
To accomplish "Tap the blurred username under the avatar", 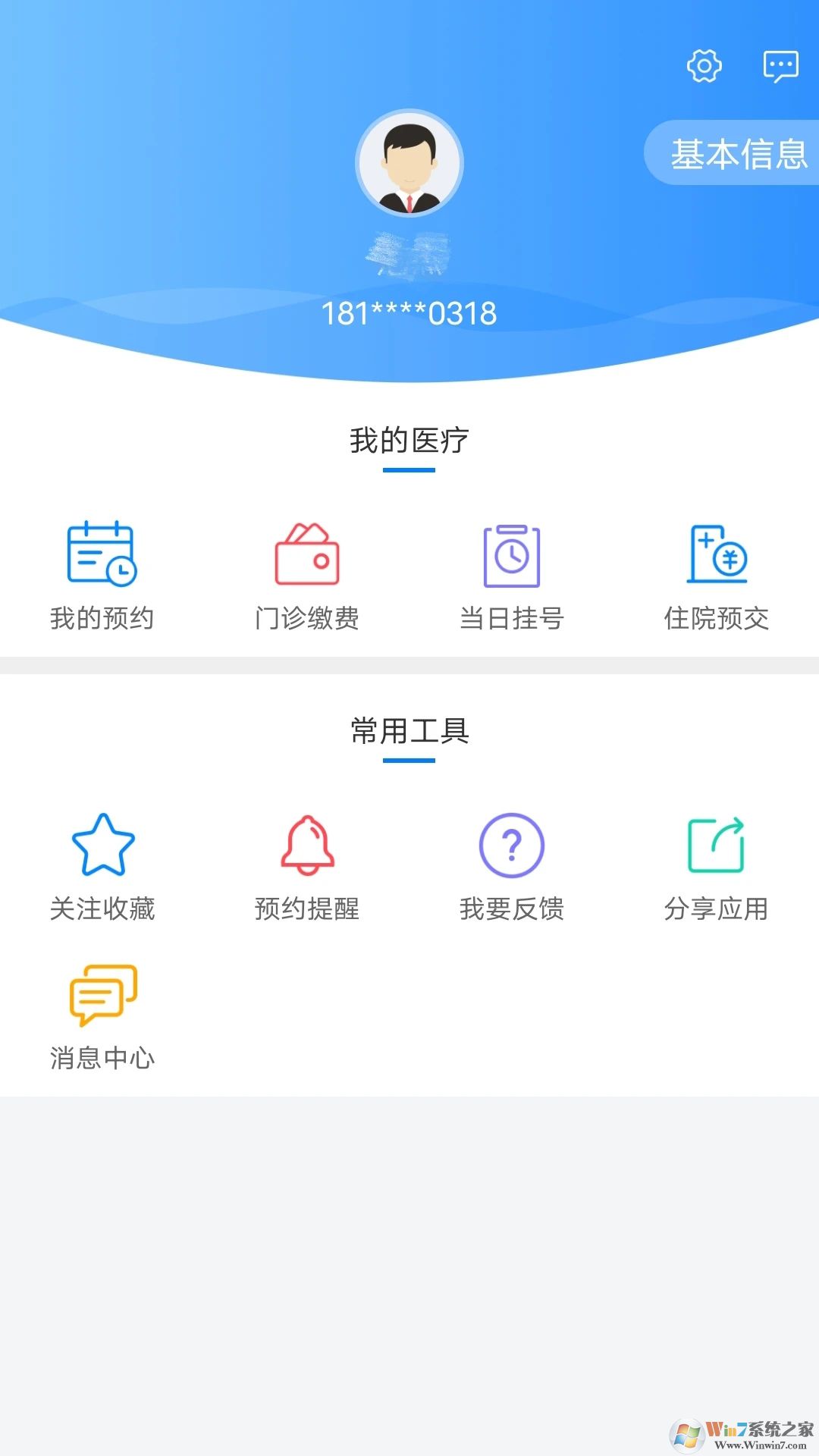I will point(408,254).
